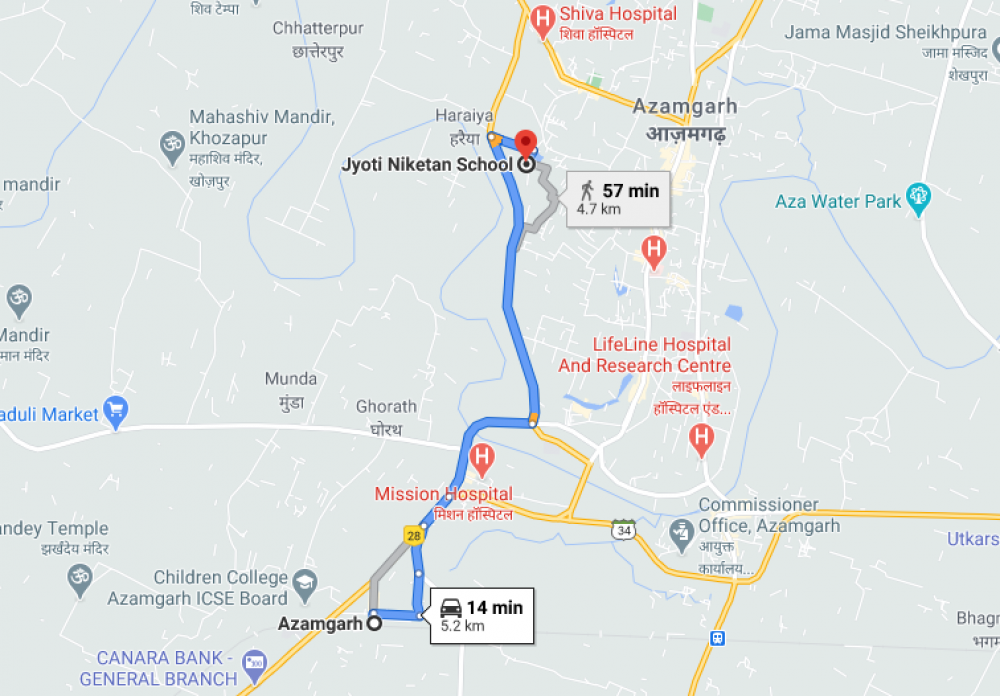Open Shiva Hospital place marker
Image resolution: width=1000 pixels, height=696 pixels.
pos(543,20)
